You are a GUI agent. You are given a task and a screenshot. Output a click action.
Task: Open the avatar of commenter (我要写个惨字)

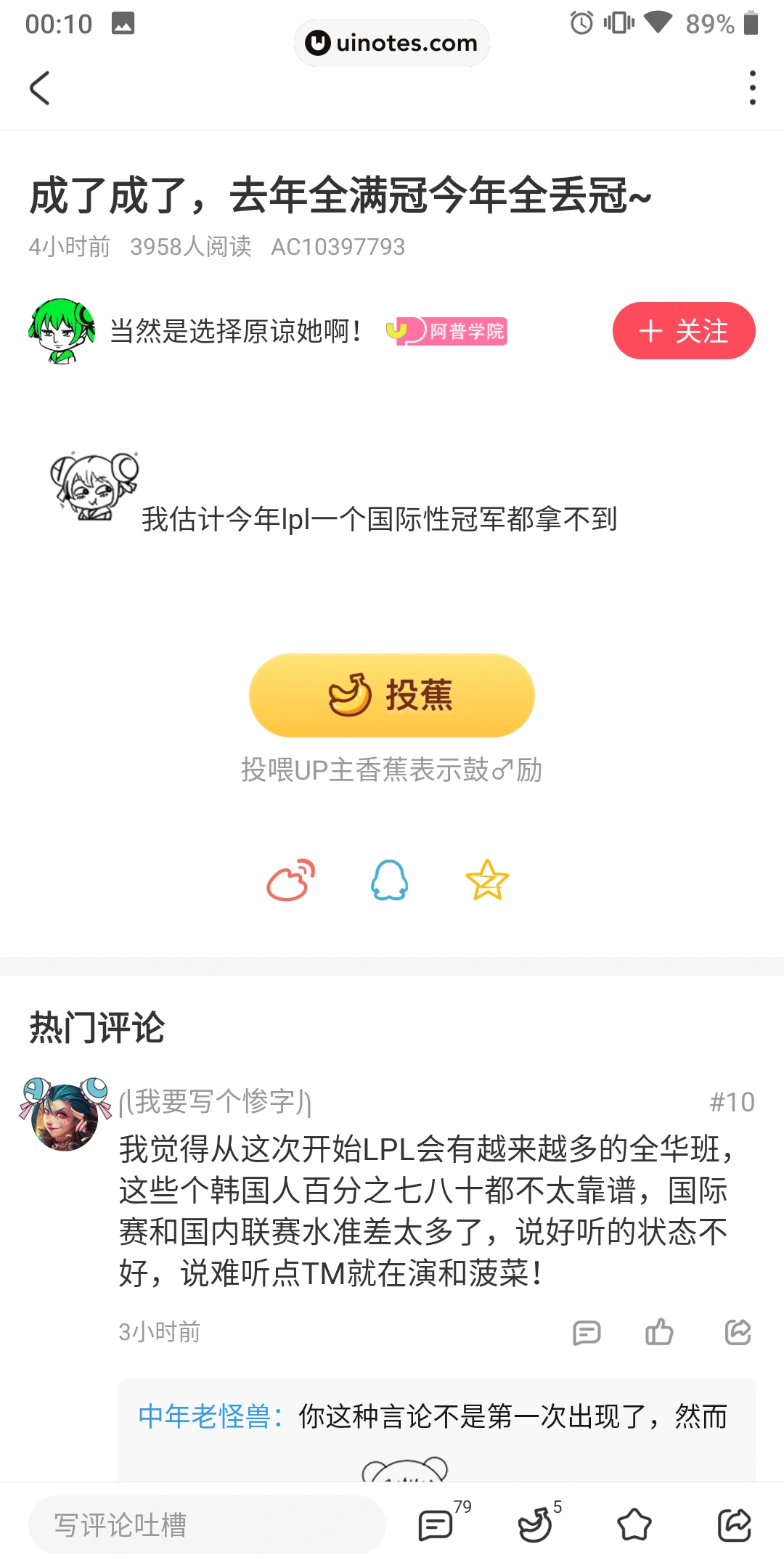[x=65, y=1114]
